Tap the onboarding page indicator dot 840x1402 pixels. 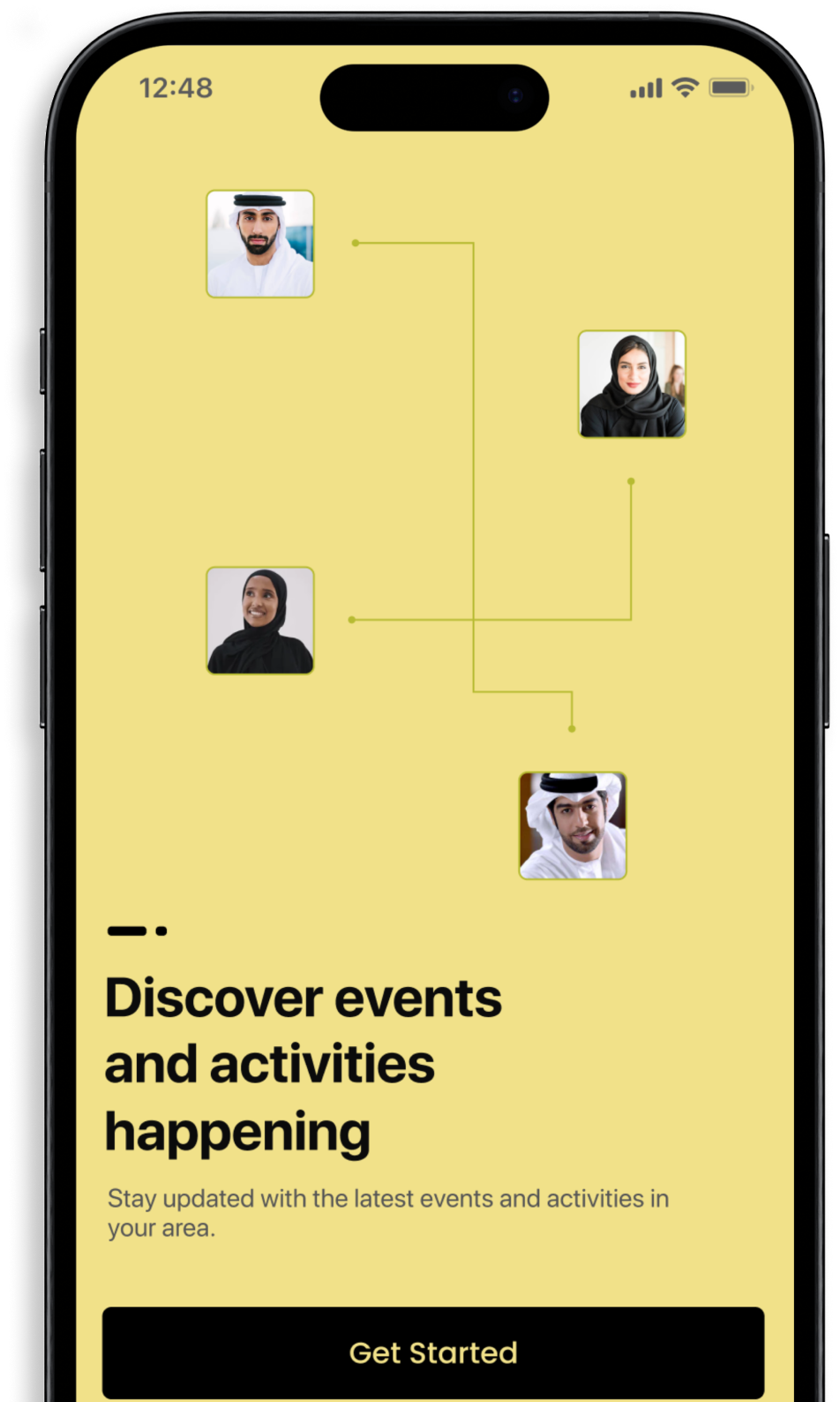coord(161,931)
